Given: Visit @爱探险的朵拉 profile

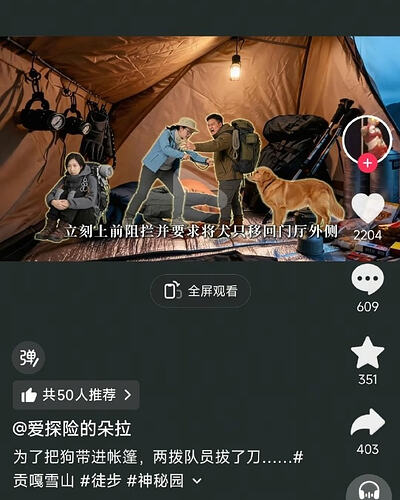Looking at the screenshot, I should pyautogui.click(x=72, y=428).
